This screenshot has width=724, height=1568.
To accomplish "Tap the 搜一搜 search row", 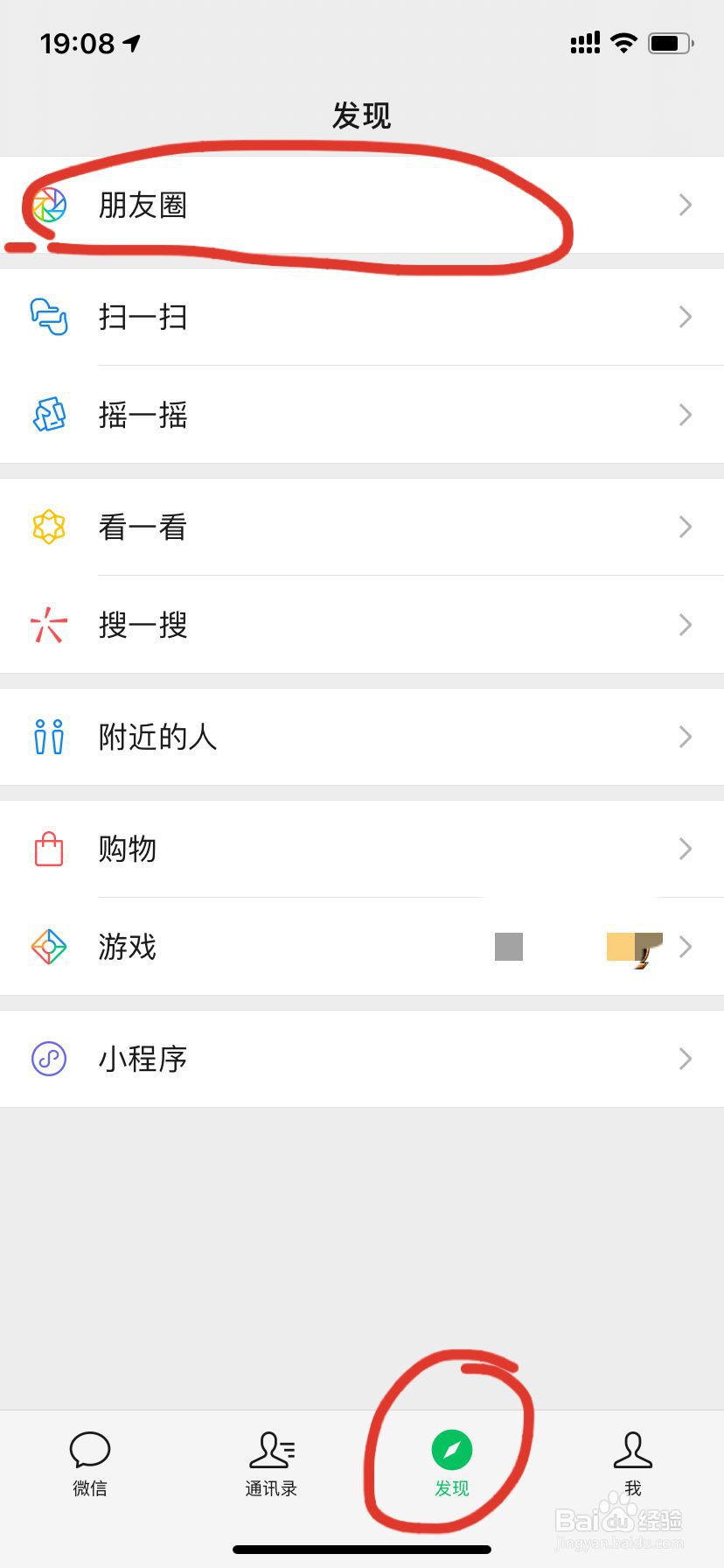I will click(x=362, y=625).
